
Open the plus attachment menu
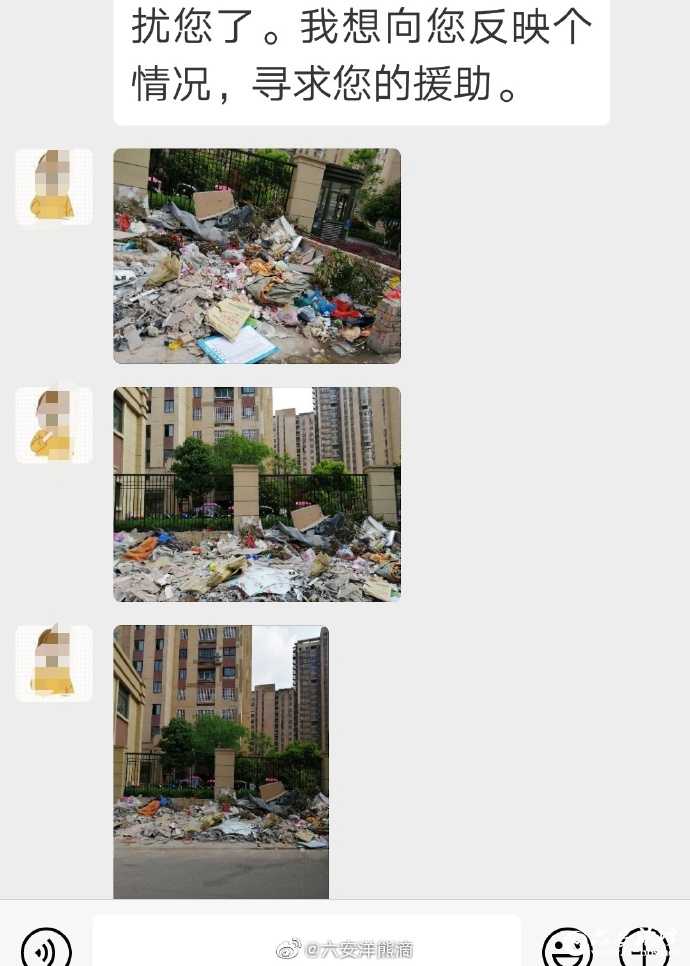coord(643,947)
